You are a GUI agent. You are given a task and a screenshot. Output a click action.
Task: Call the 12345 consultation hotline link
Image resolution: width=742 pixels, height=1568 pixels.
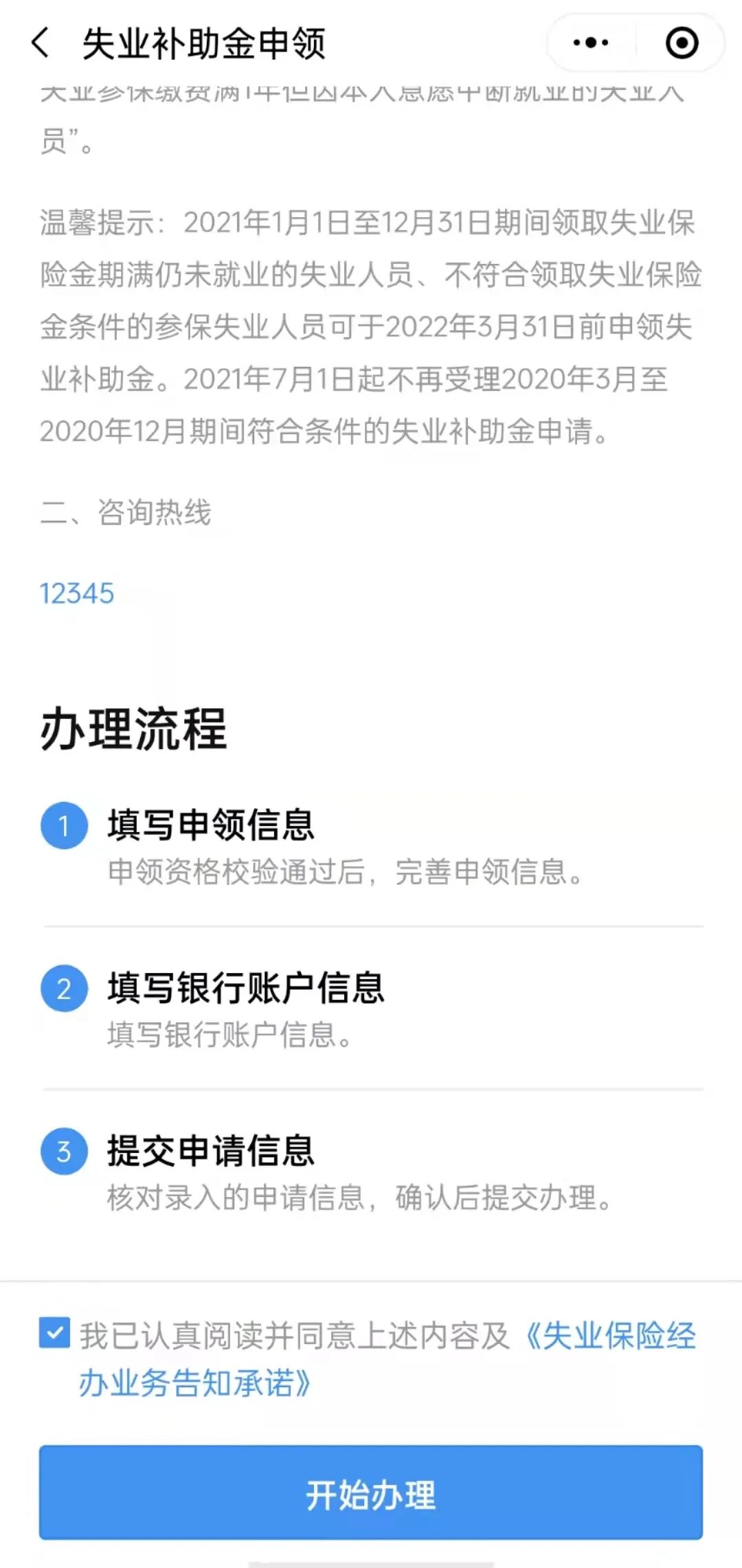tap(77, 594)
